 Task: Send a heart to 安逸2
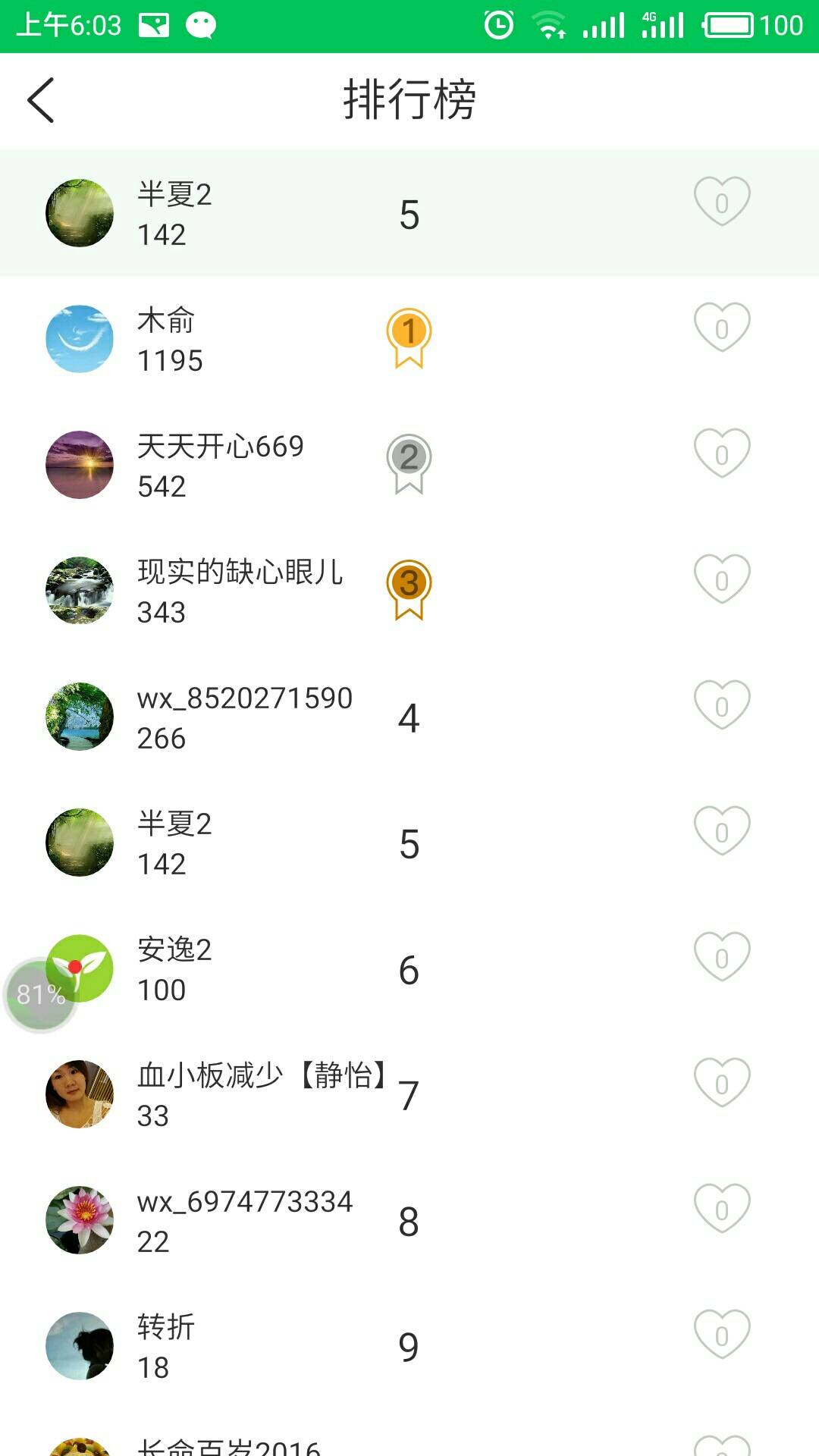(x=722, y=957)
